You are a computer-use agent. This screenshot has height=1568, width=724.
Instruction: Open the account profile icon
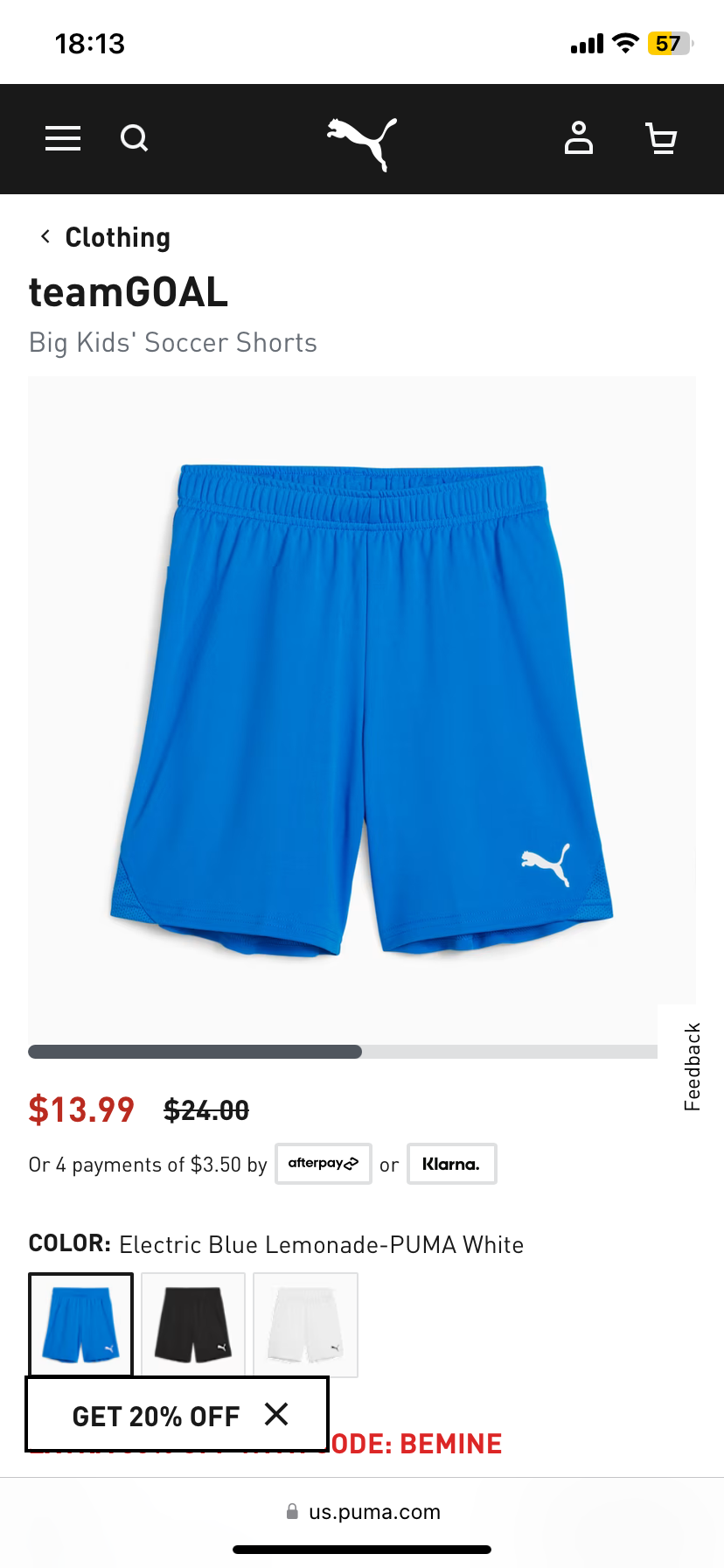(578, 138)
